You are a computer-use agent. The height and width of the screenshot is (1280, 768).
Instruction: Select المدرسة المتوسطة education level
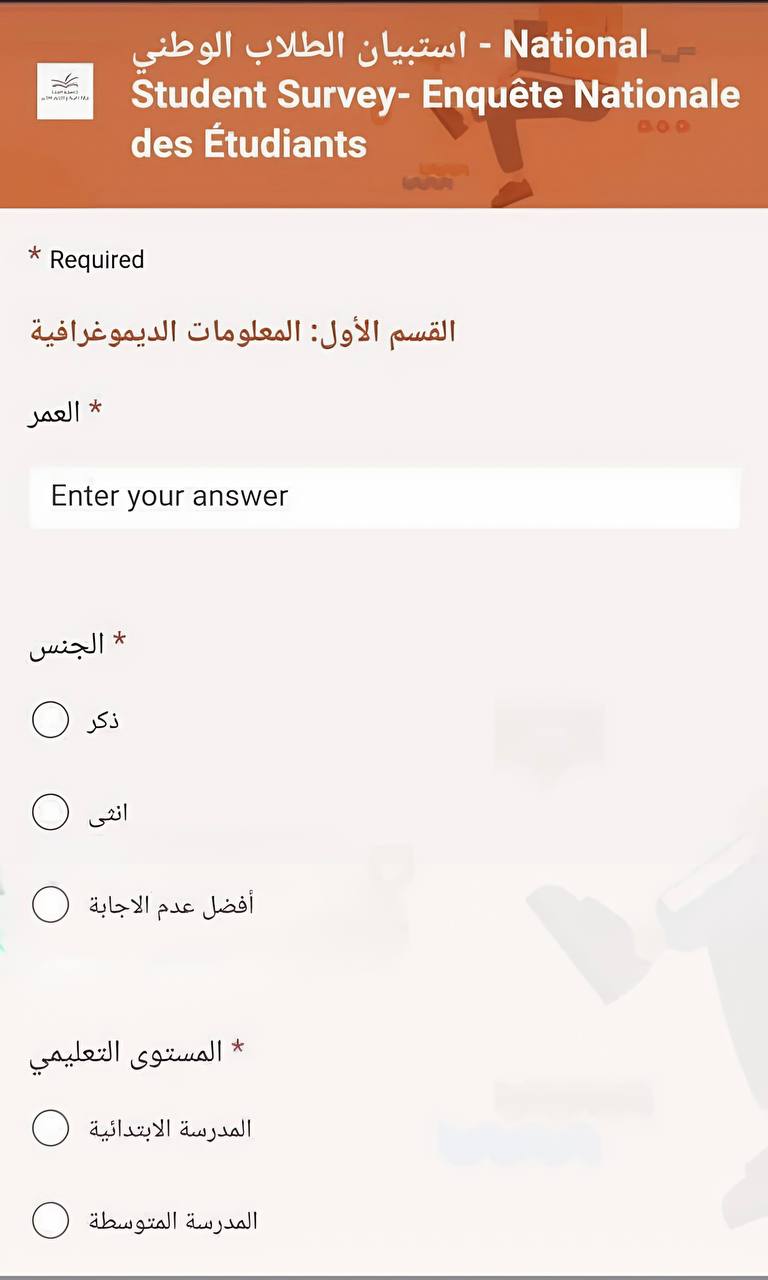coord(50,1220)
